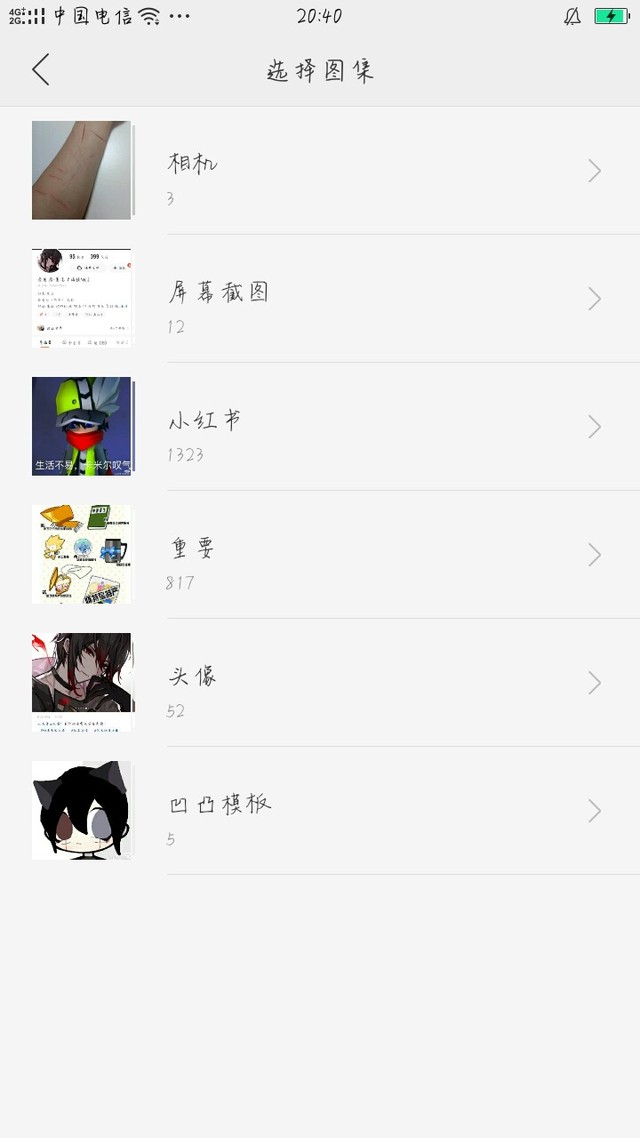Open the 相机 album
Screen dimensions: 640x1138
click(320, 171)
